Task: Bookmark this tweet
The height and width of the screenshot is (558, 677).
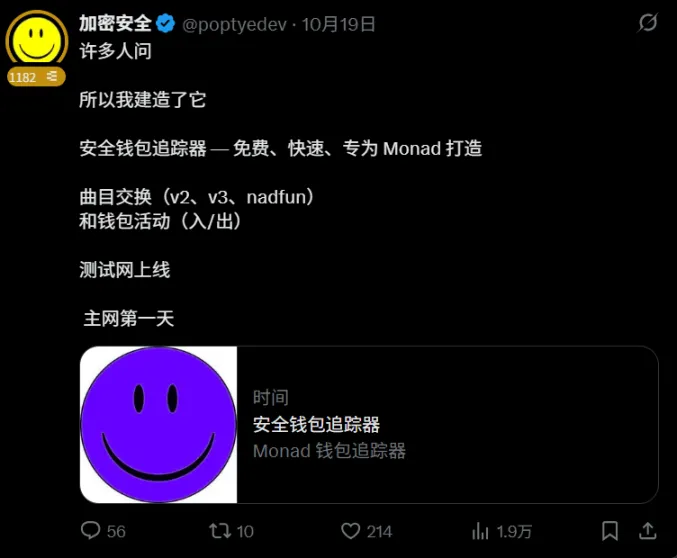Action: (x=609, y=530)
